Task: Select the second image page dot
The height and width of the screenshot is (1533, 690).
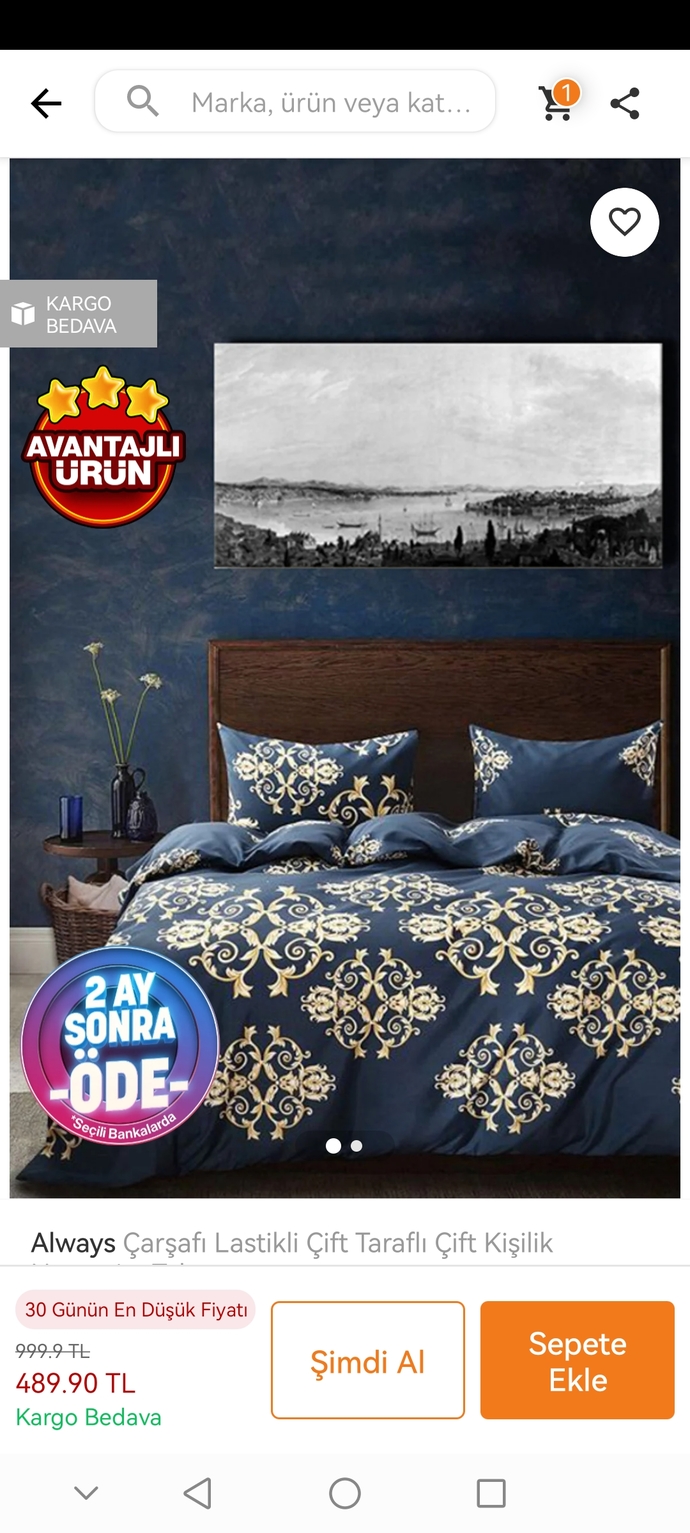Action: coord(357,1146)
